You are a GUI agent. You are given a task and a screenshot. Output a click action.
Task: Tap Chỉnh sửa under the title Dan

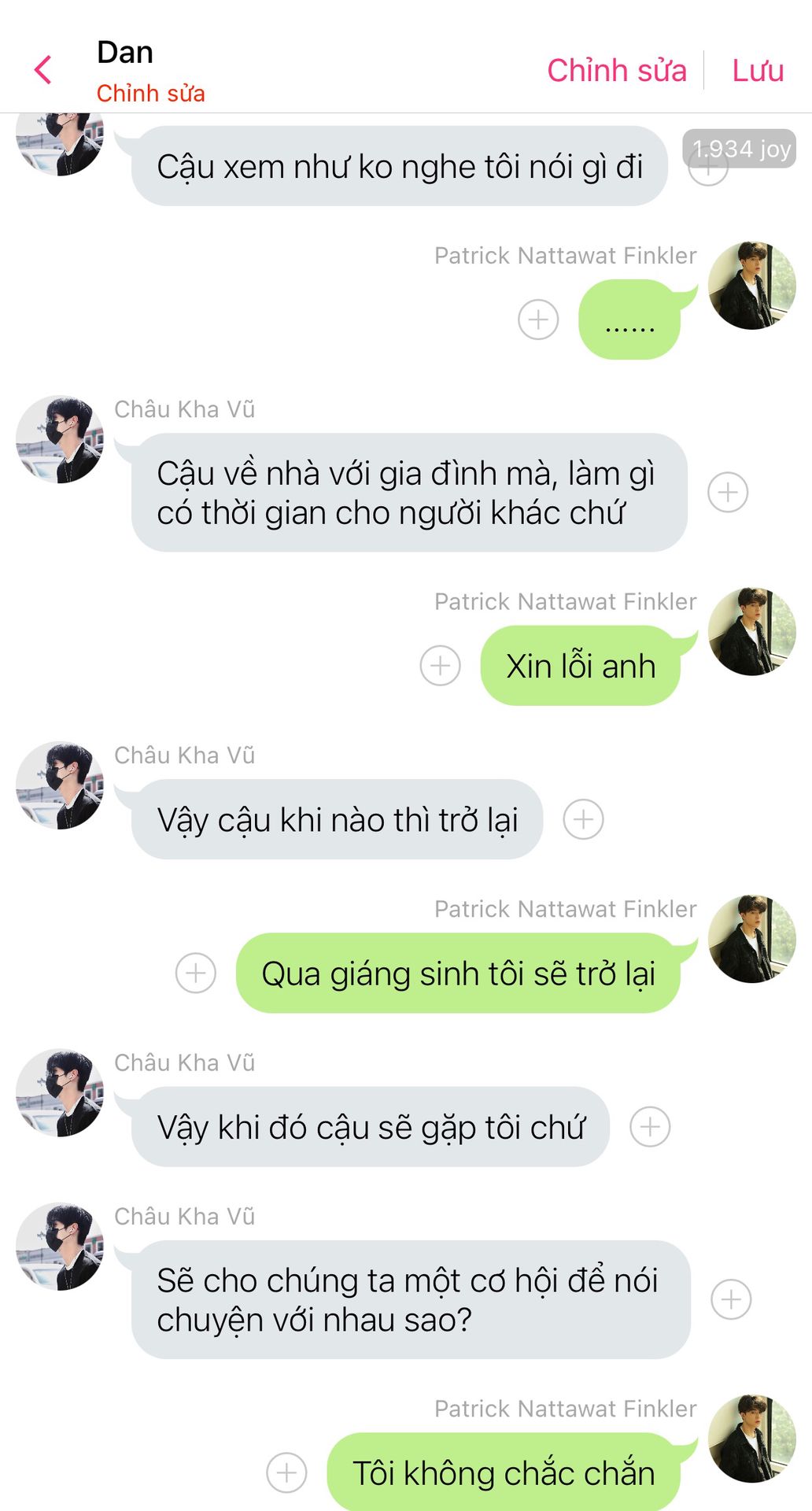coord(150,94)
